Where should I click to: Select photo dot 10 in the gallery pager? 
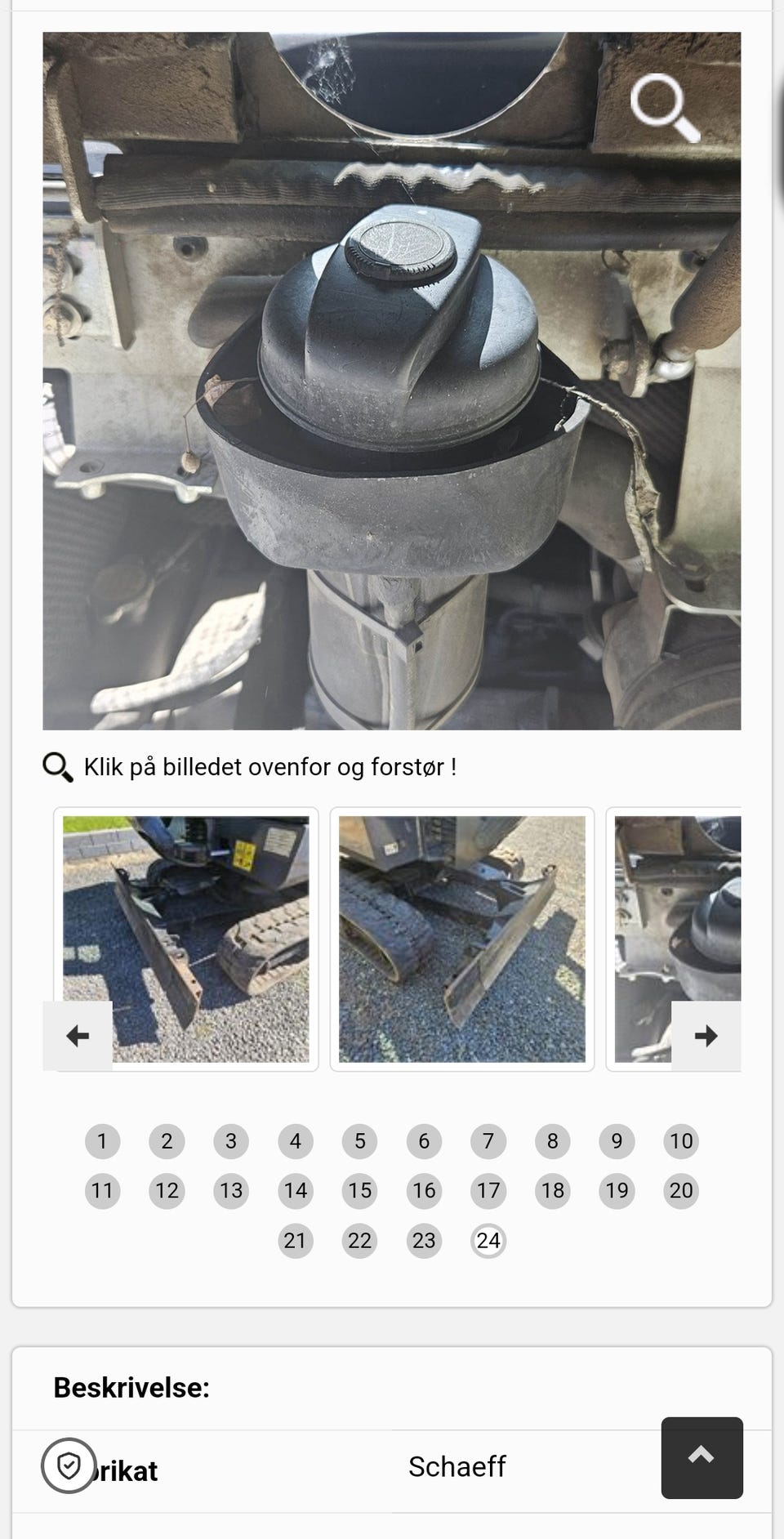coord(681,1141)
